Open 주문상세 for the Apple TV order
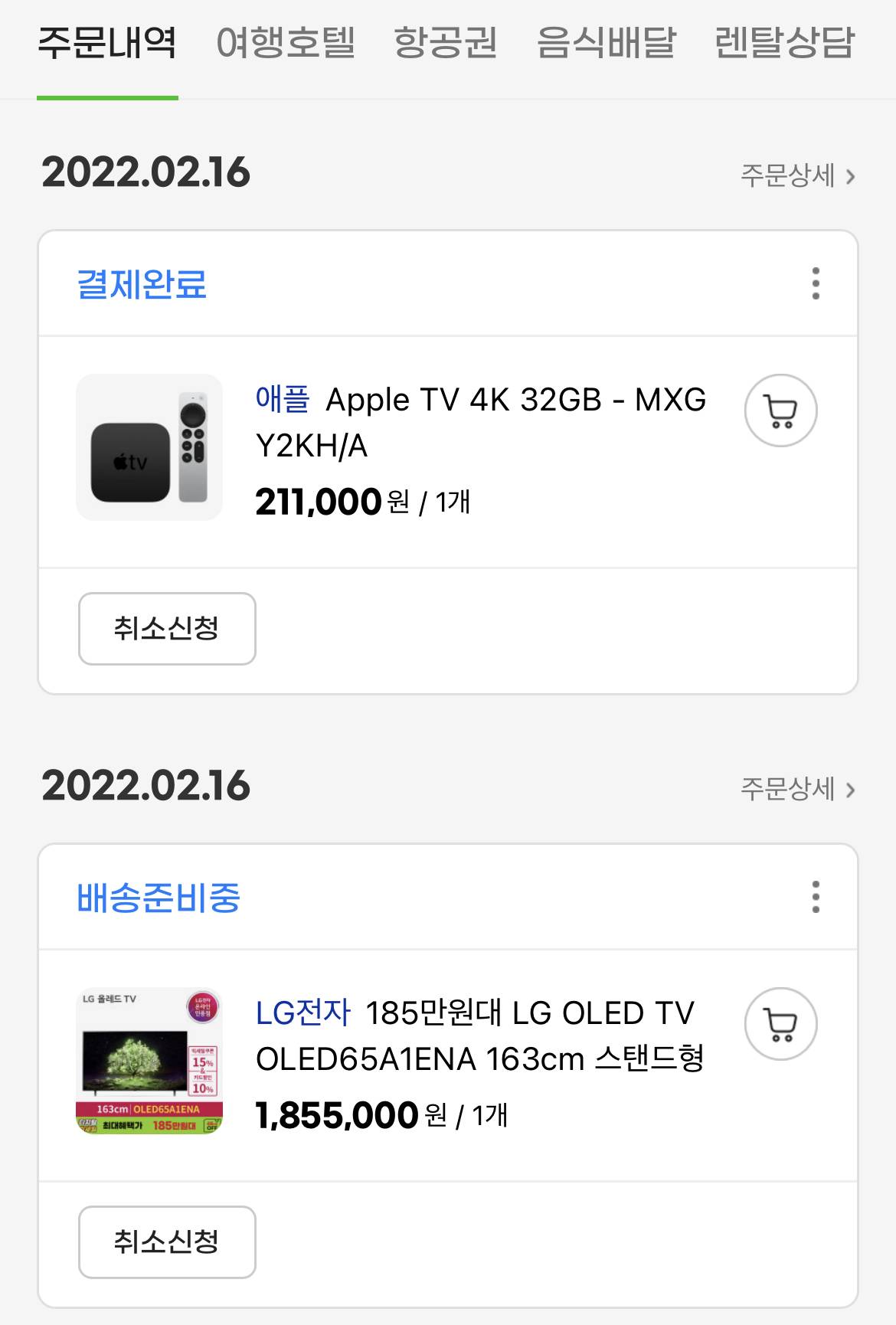Screen dimensions: 896x1325 796,176
